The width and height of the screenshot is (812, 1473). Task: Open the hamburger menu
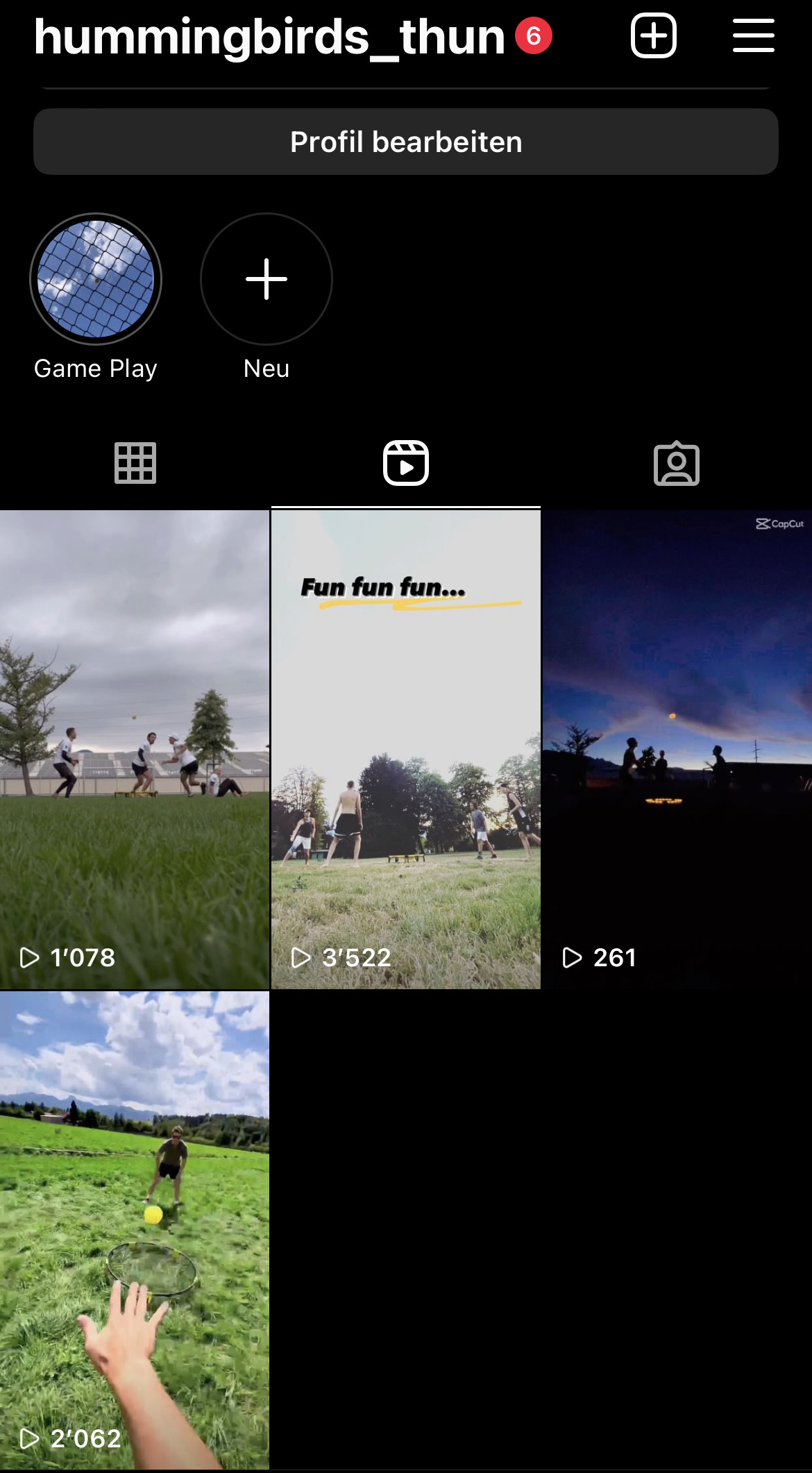pyautogui.click(x=753, y=35)
